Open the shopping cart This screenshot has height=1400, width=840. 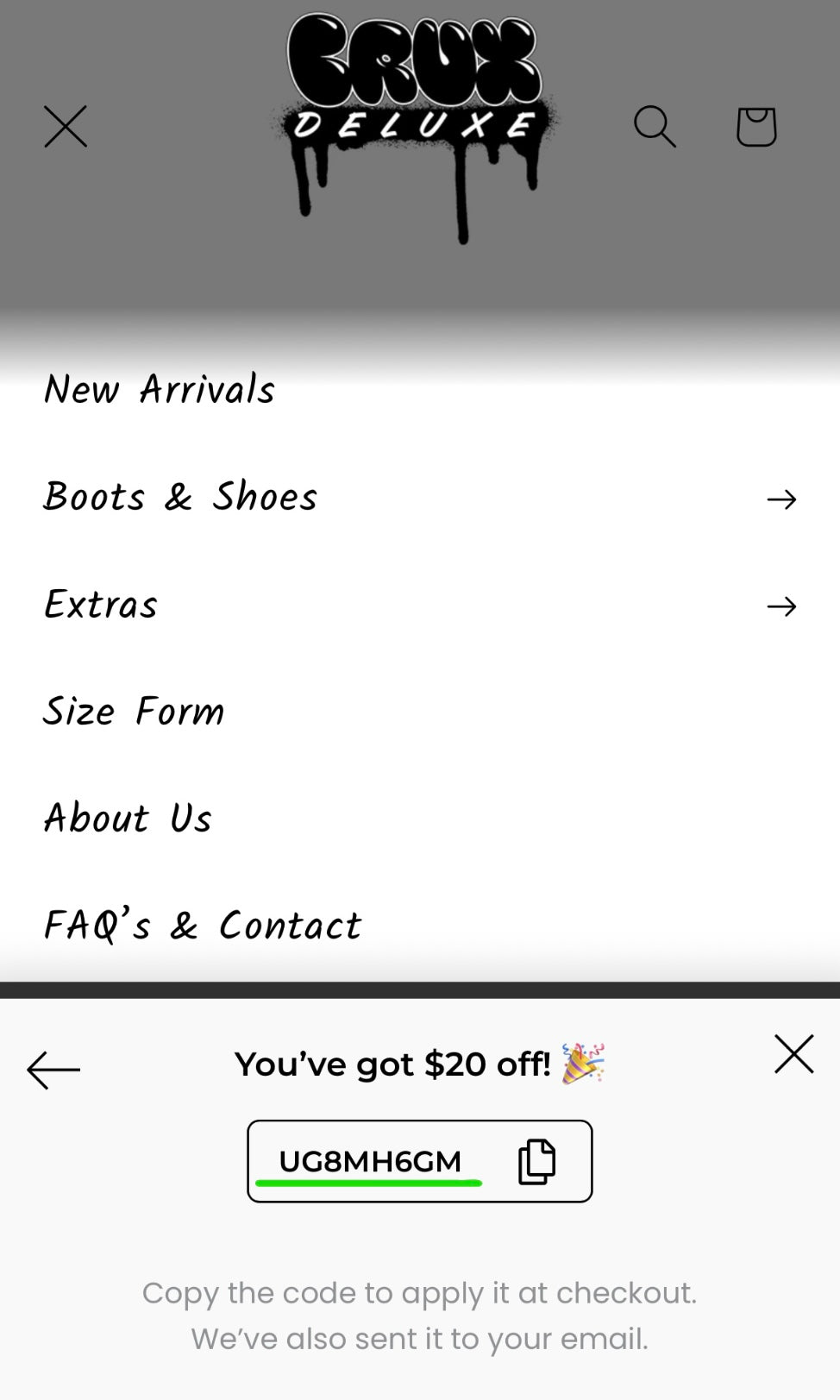click(x=756, y=127)
